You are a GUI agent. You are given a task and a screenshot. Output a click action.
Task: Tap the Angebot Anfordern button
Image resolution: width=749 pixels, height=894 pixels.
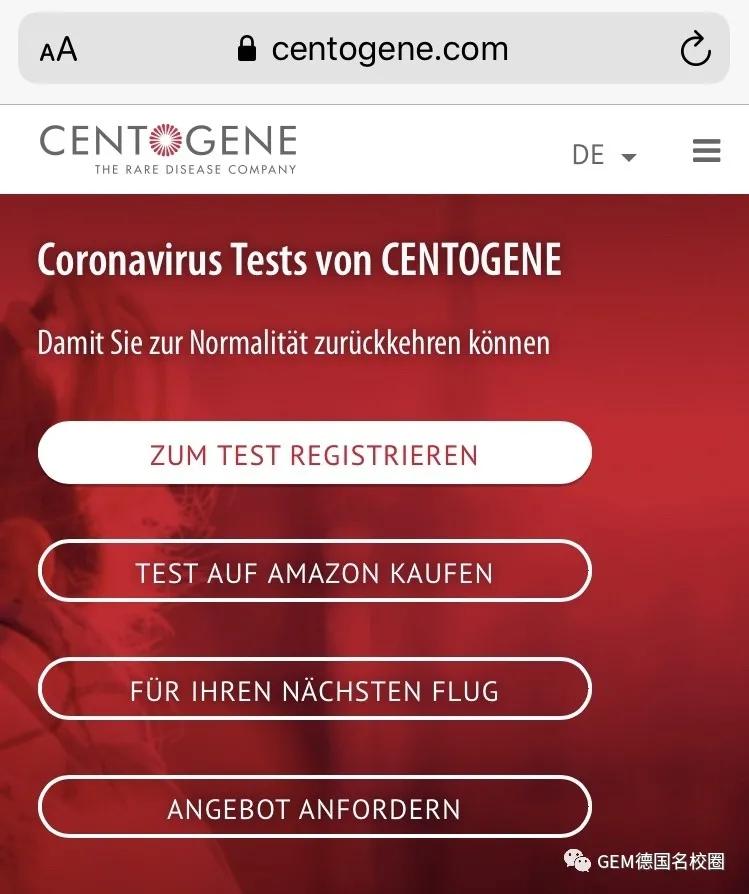[314, 808]
